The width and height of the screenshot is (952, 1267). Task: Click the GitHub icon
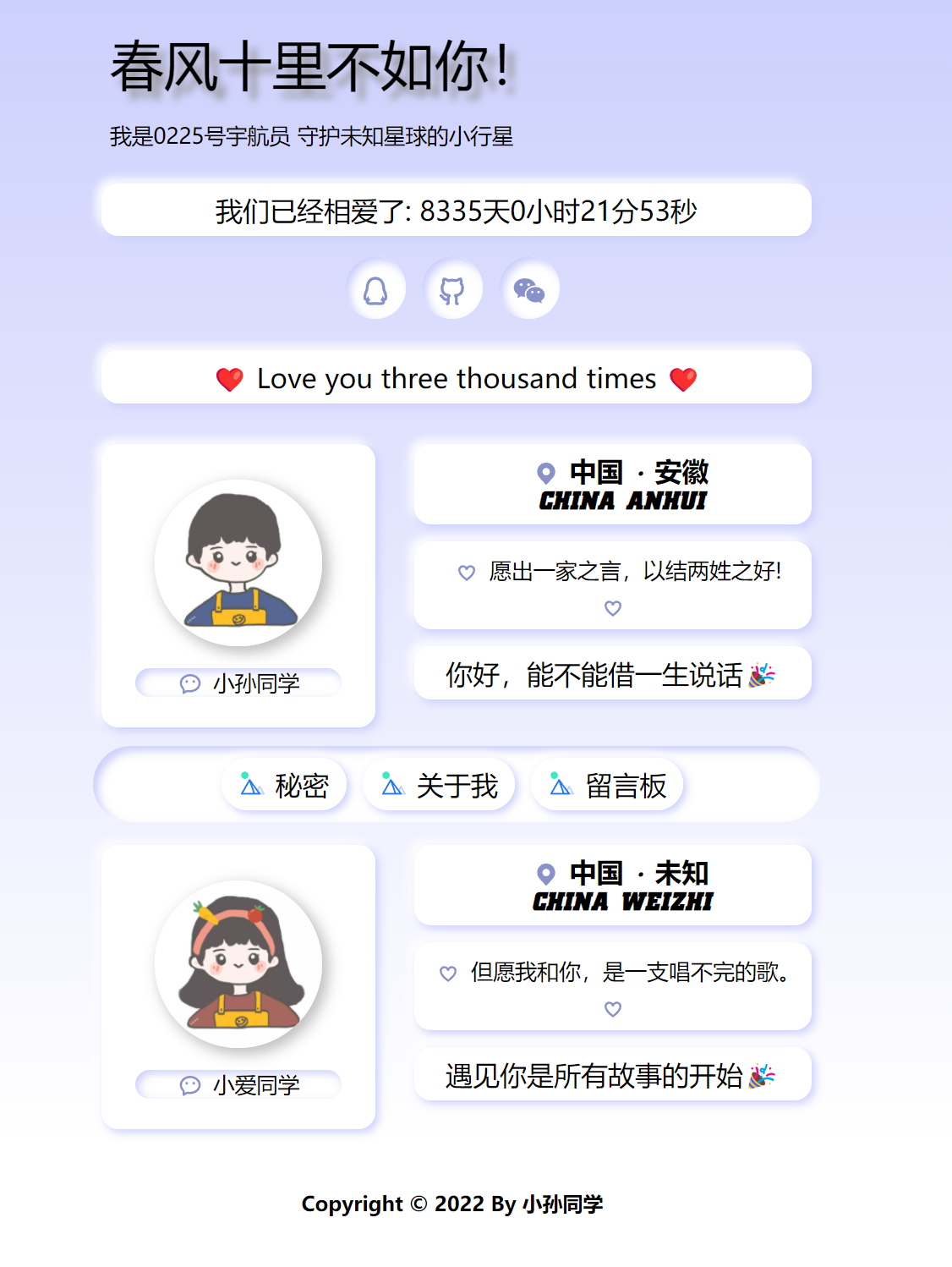point(452,288)
